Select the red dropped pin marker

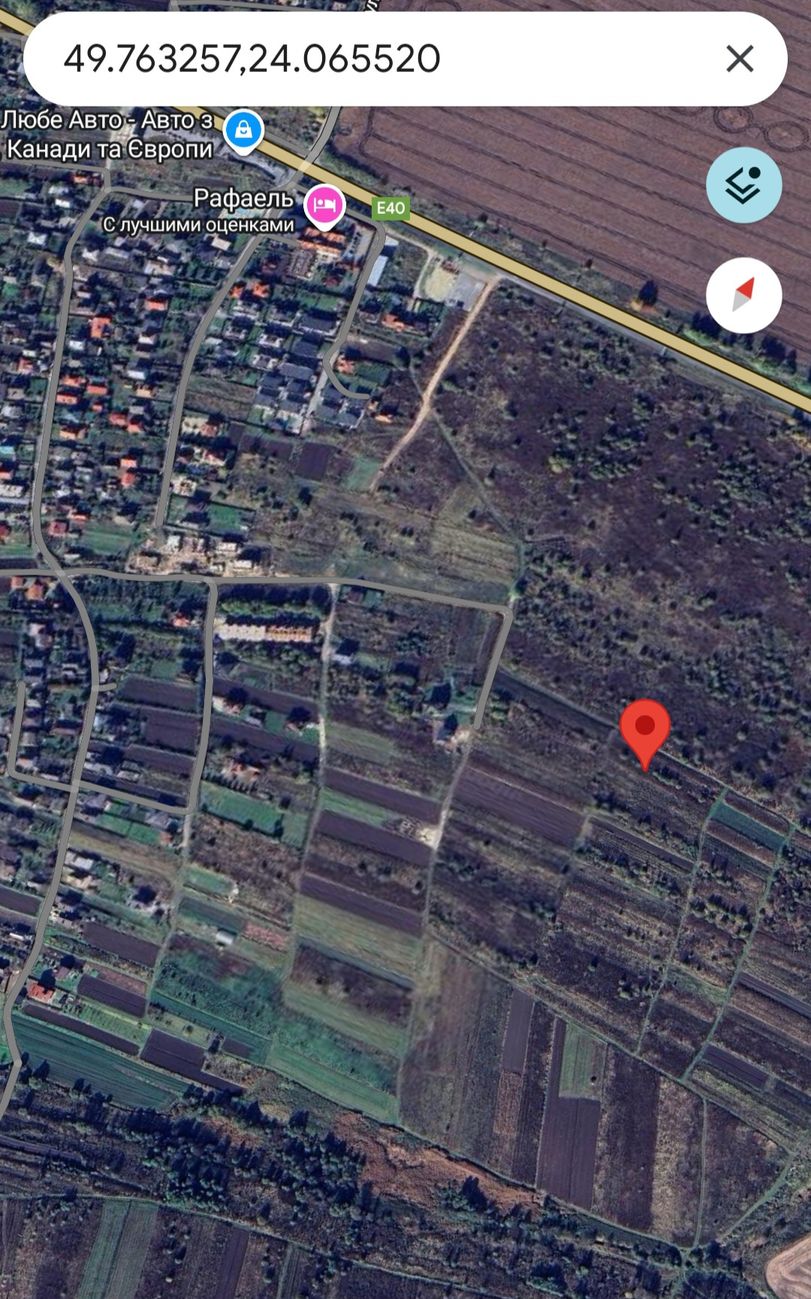pos(645,731)
